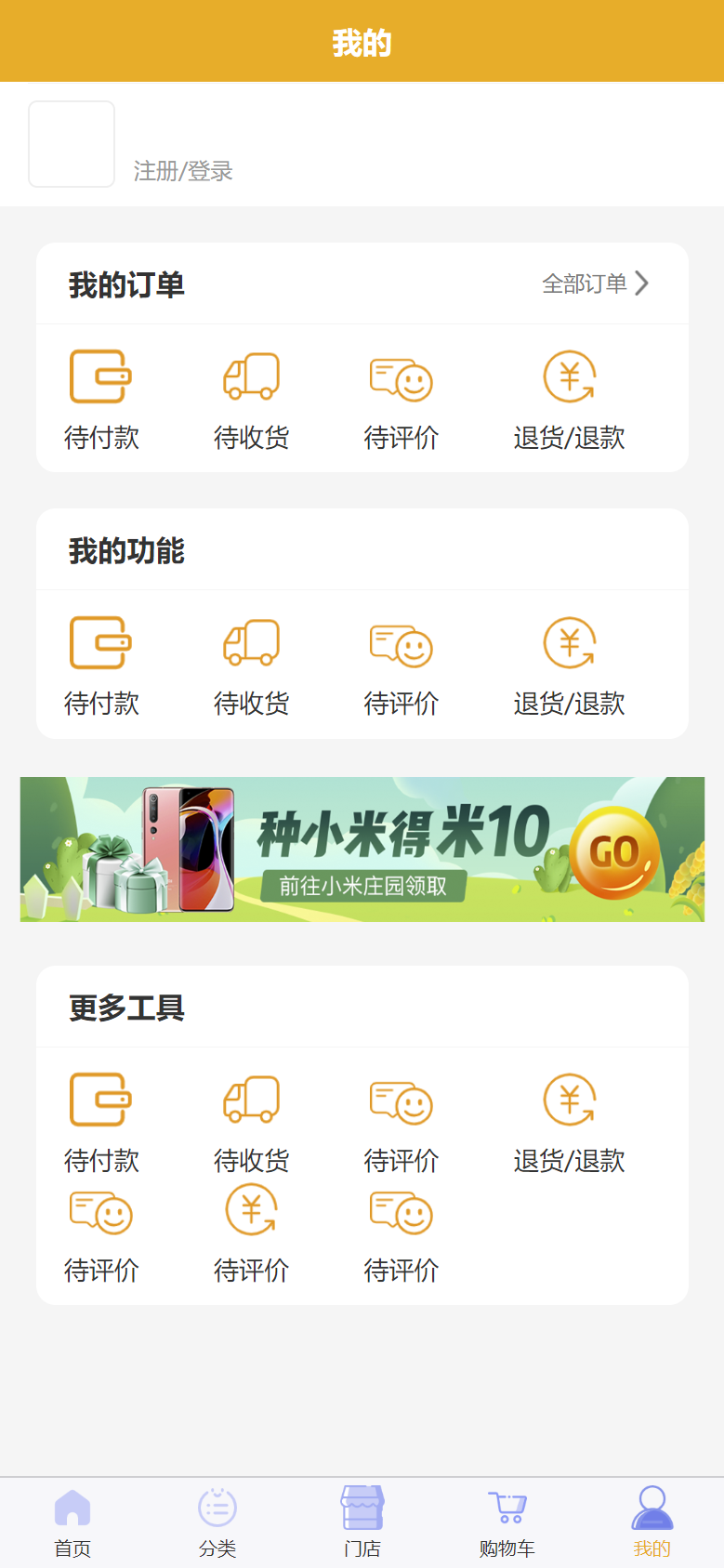Image resolution: width=724 pixels, height=1568 pixels.
Task: Select the 我的 tab in bottom bar
Action: click(x=652, y=1522)
